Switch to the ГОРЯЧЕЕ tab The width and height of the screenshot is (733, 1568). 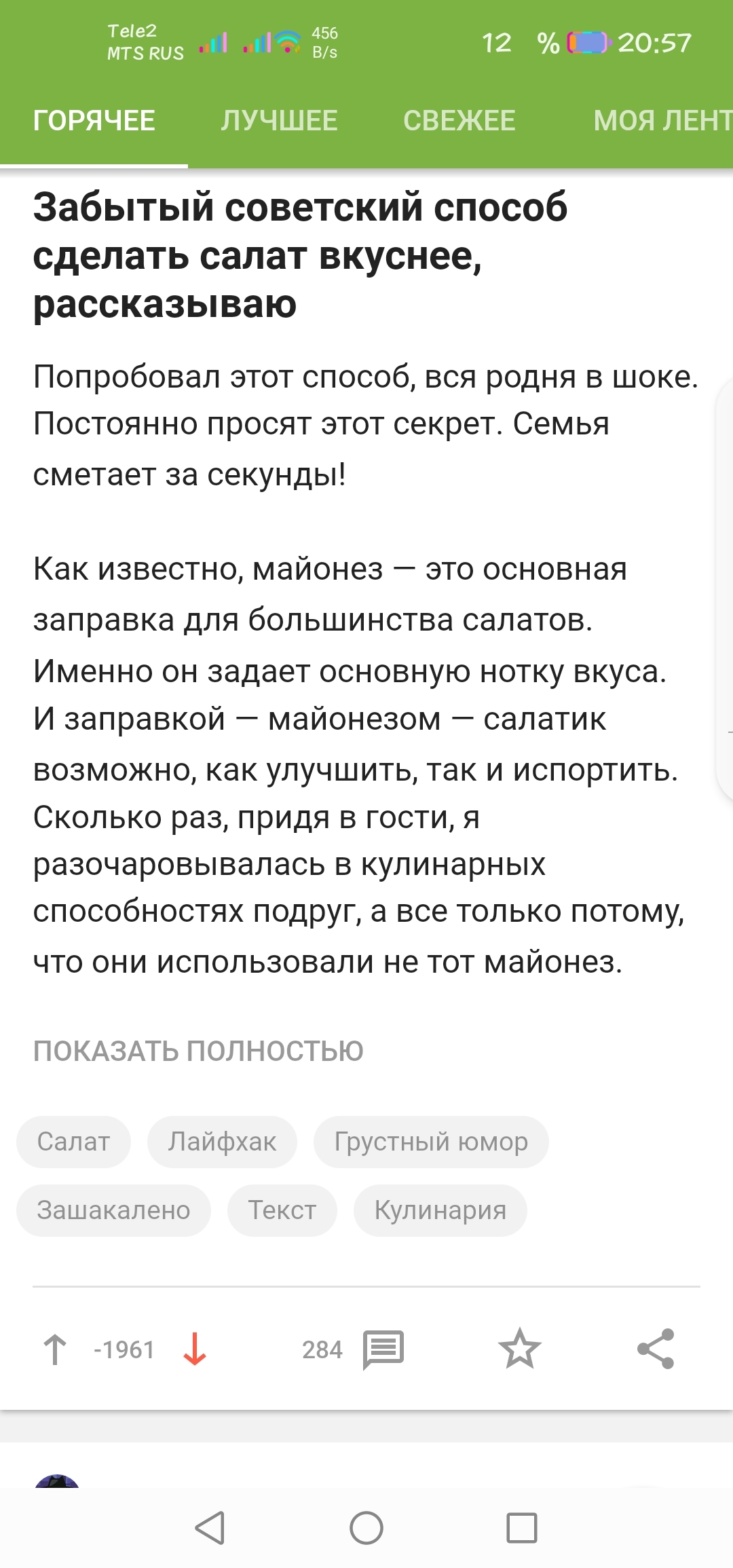coord(94,121)
